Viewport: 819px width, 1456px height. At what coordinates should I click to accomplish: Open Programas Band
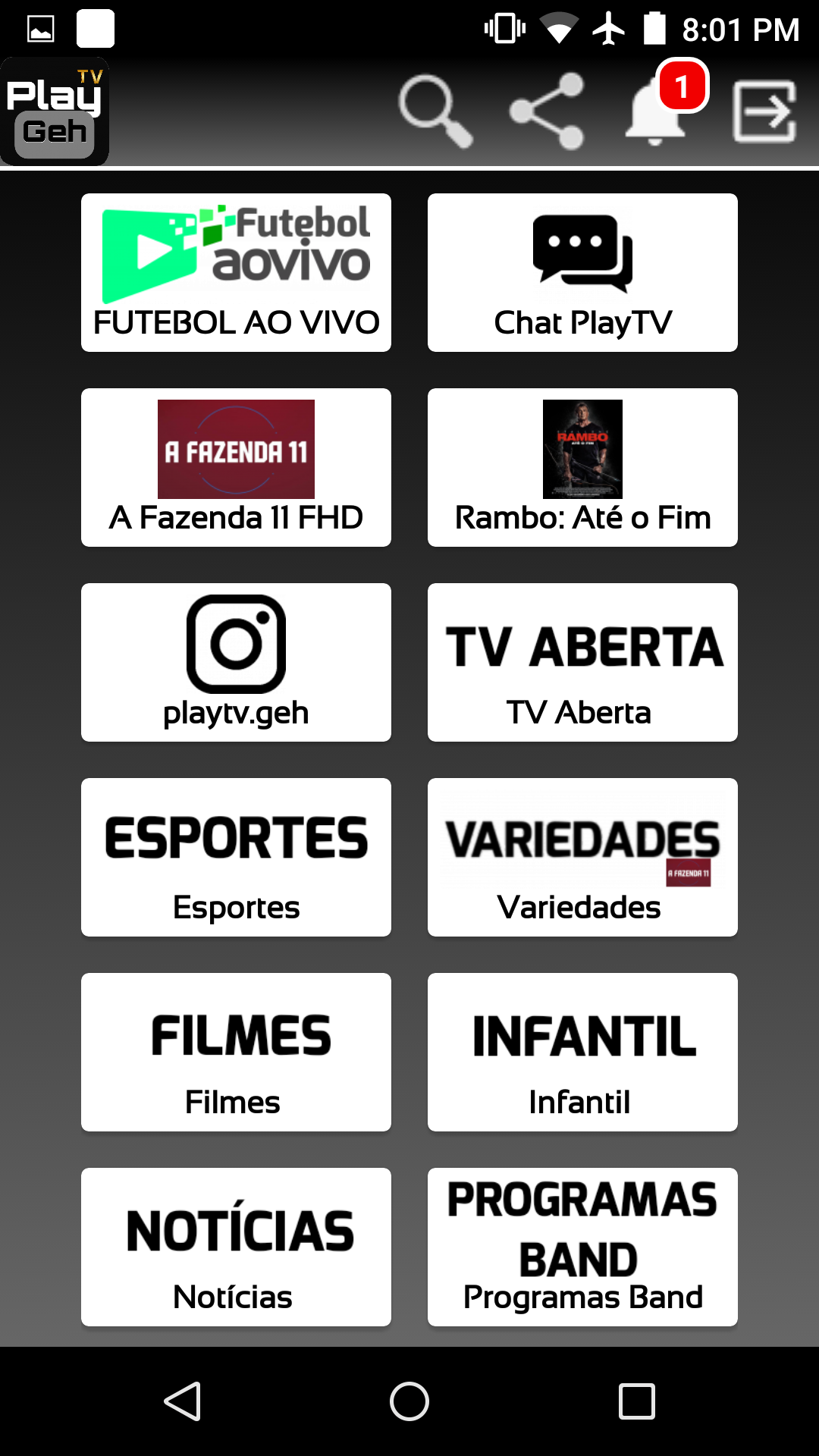[x=582, y=1247]
